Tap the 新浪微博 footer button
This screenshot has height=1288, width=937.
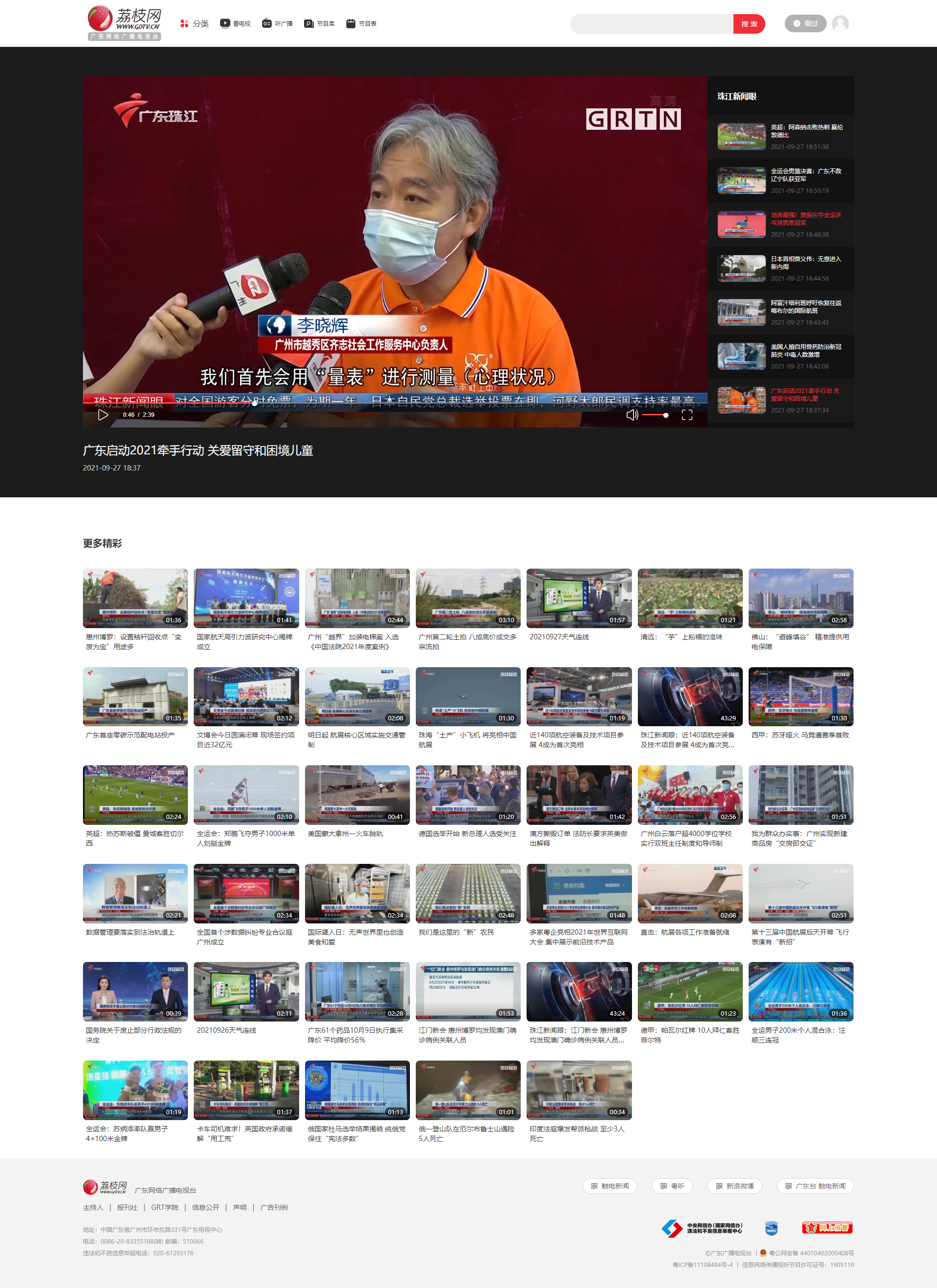pyautogui.click(x=735, y=1186)
